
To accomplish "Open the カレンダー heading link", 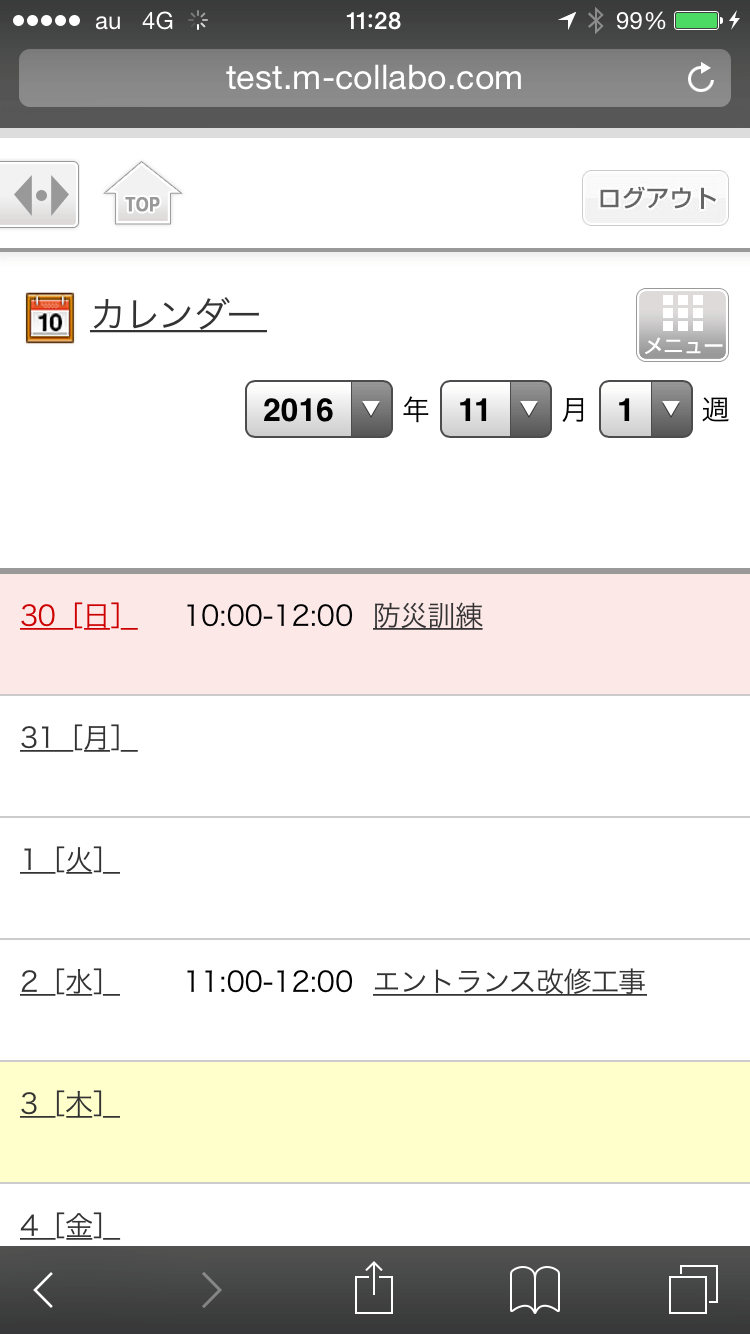I will pyautogui.click(x=178, y=315).
